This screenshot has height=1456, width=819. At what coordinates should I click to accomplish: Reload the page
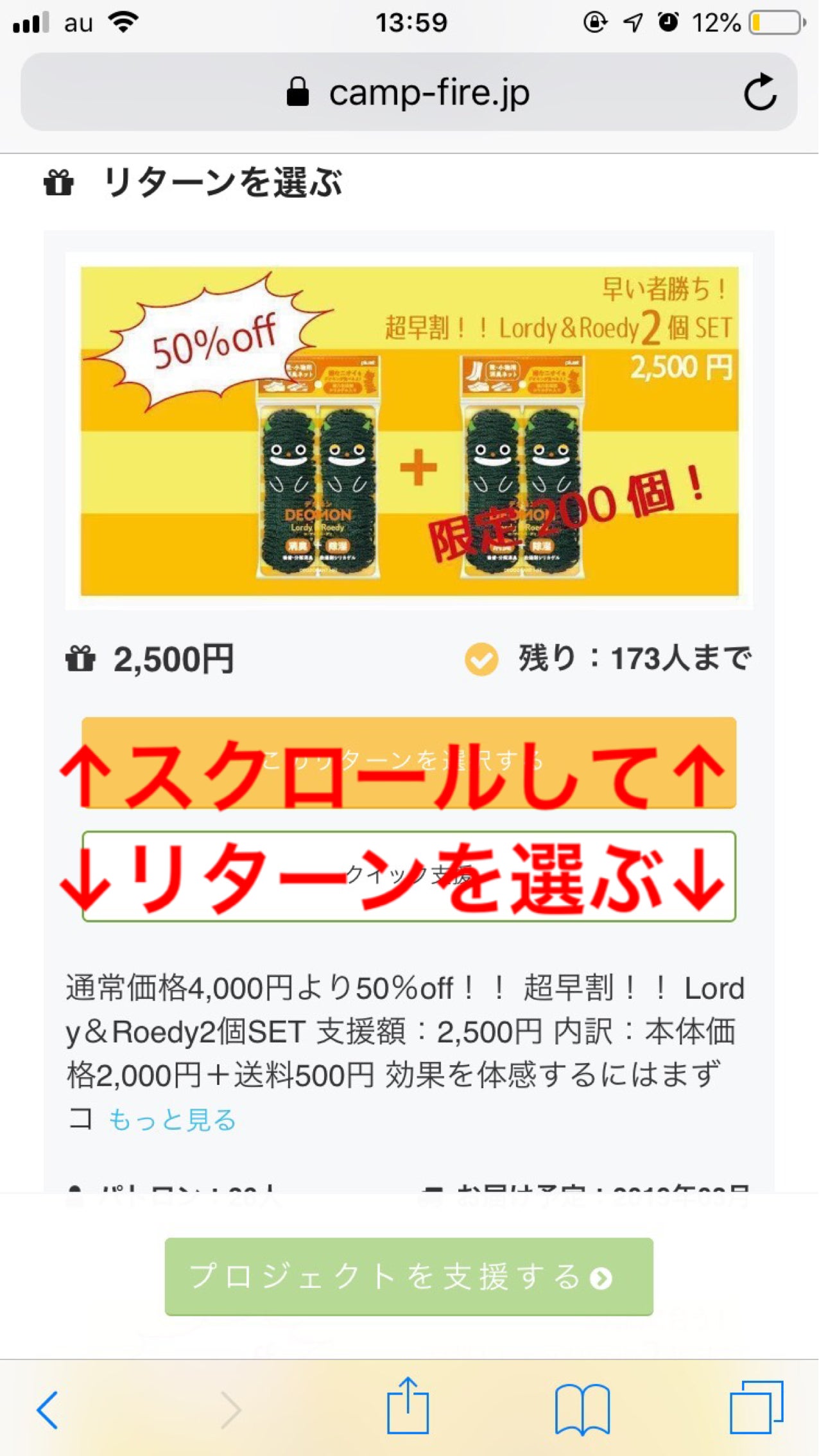pos(760,93)
